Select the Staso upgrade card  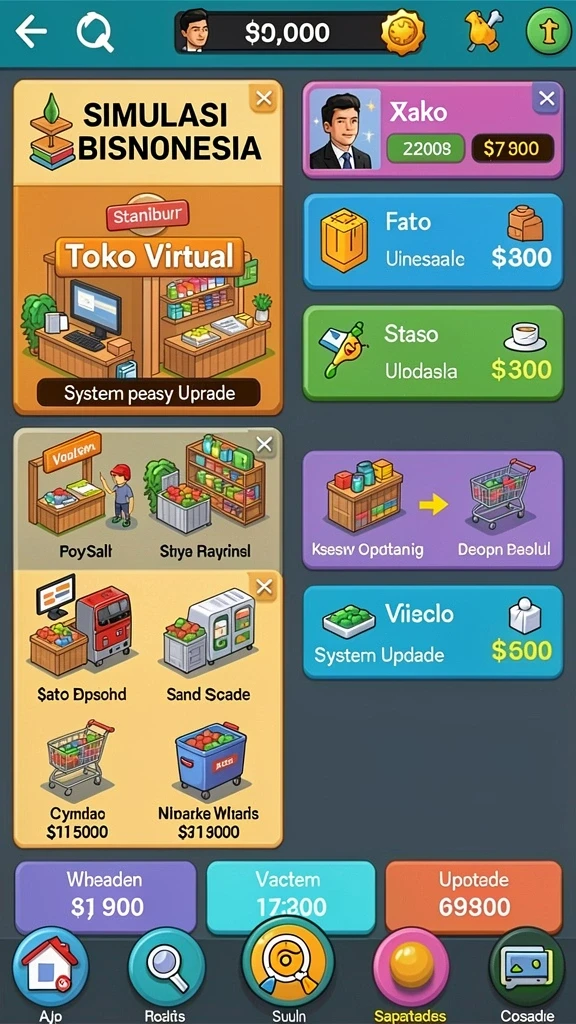point(433,353)
